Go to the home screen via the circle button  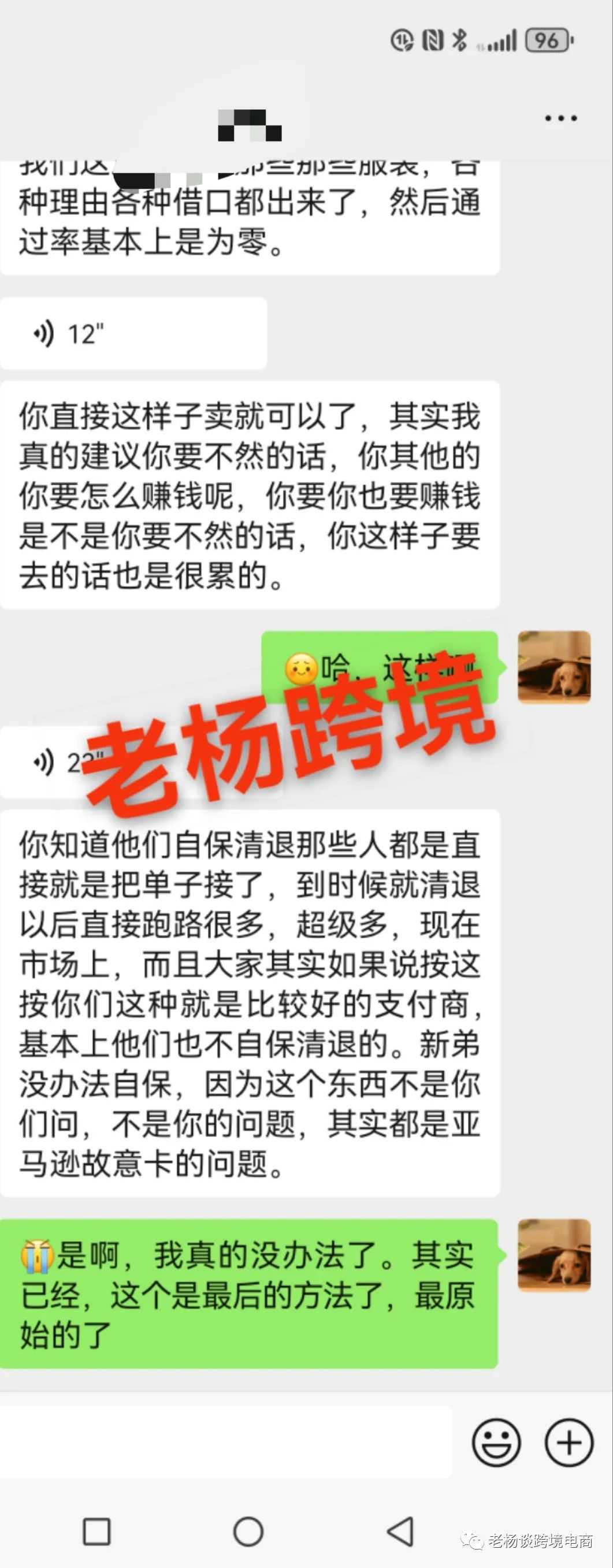click(248, 1532)
